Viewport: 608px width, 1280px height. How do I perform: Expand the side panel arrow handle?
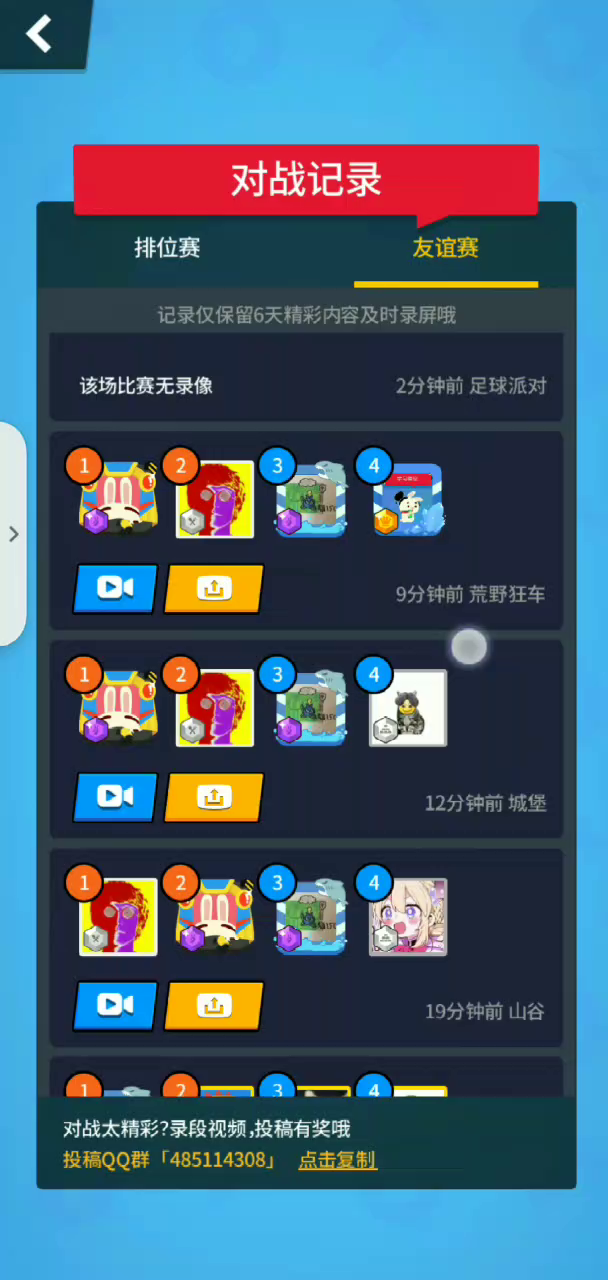tap(13, 534)
